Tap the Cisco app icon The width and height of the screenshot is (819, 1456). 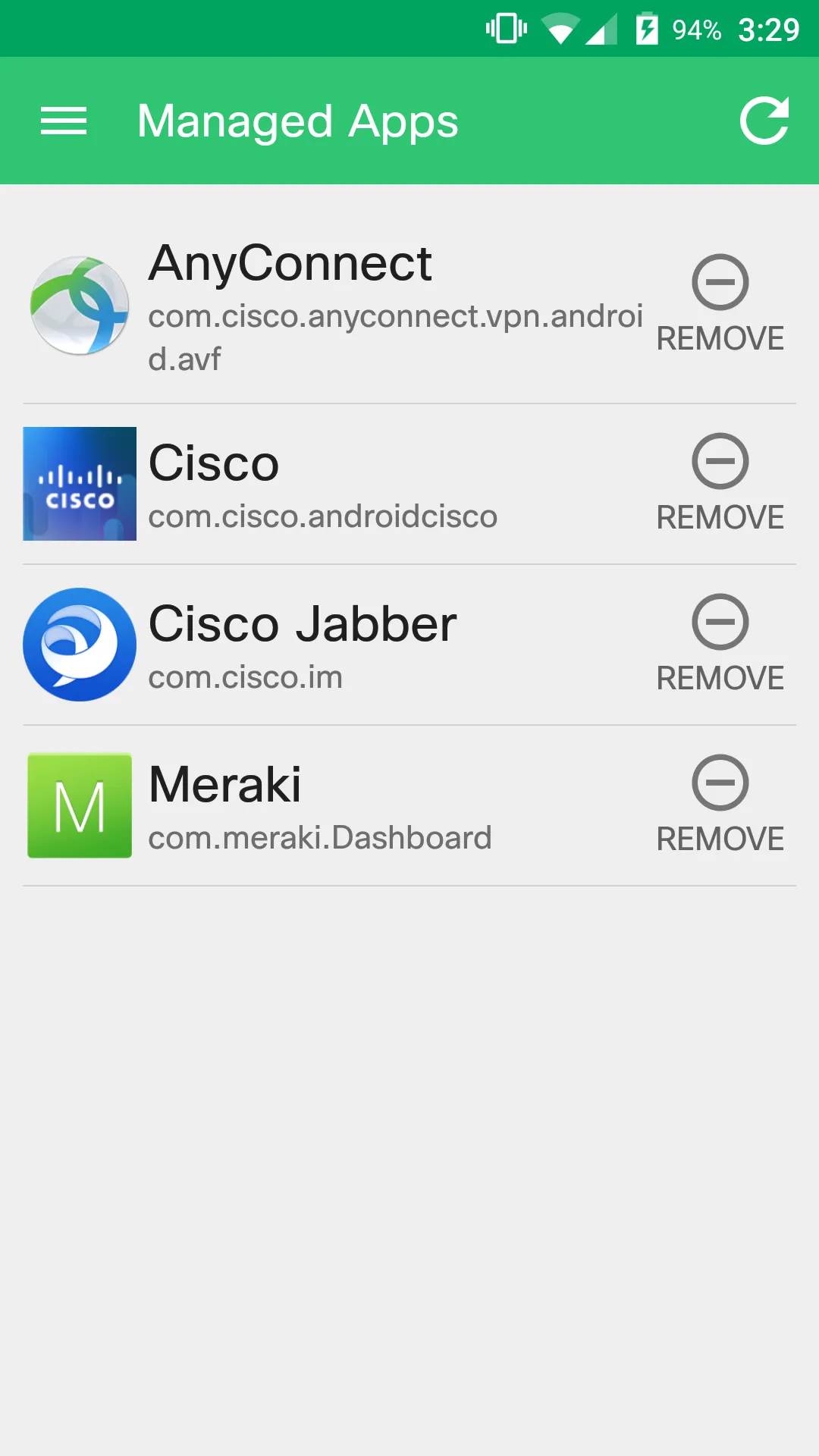click(80, 483)
